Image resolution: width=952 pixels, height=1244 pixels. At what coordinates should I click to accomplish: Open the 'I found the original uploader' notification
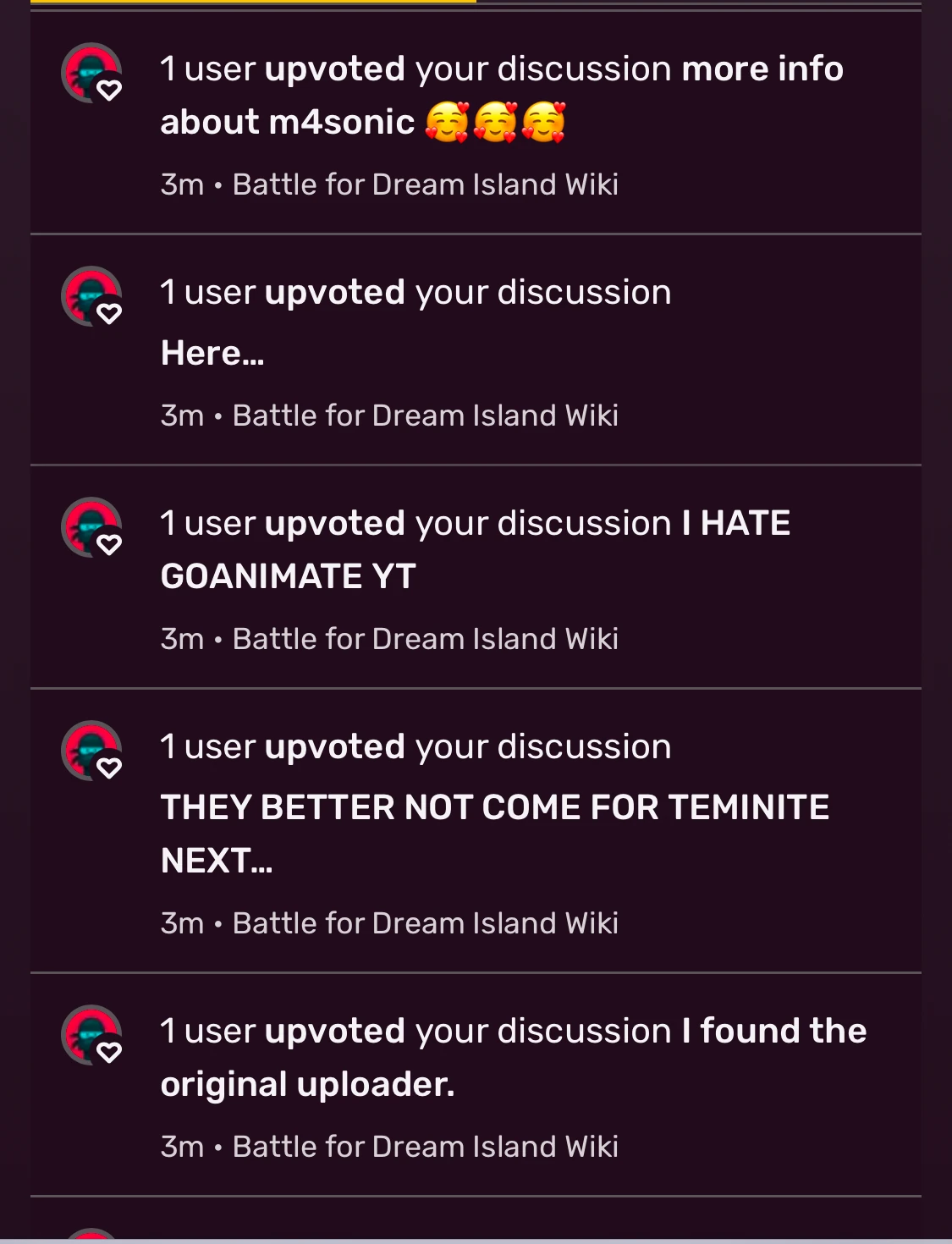pyautogui.click(x=513, y=1058)
